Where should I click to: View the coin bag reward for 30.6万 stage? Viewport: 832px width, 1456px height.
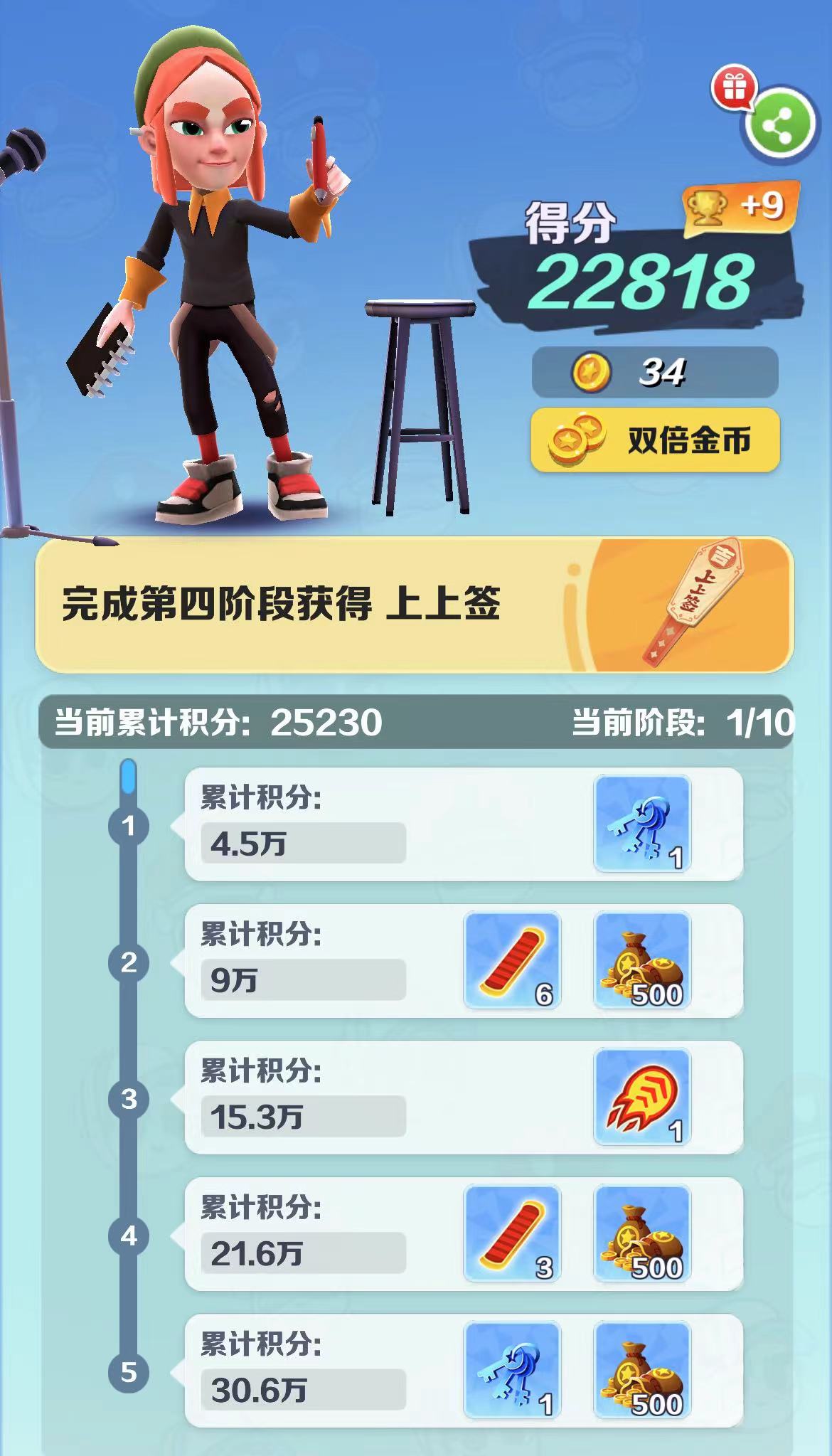coord(642,1371)
